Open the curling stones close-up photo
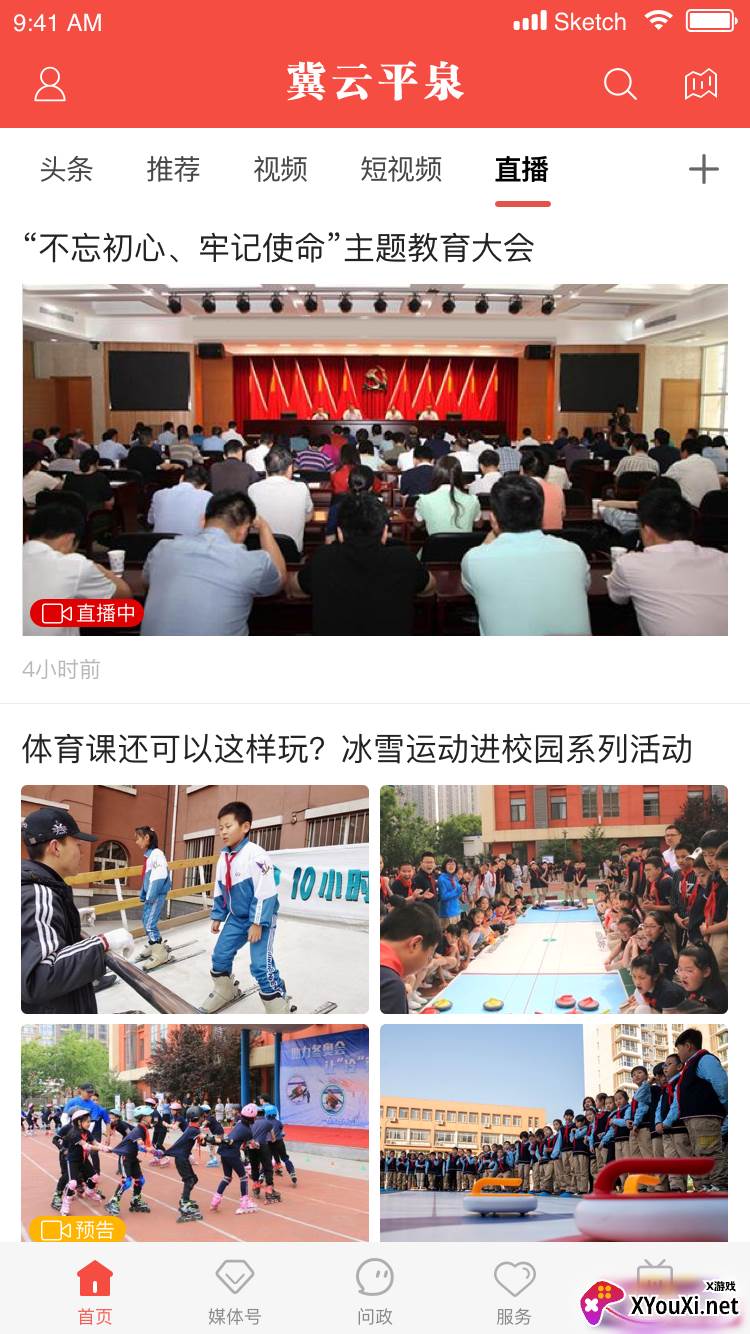750x1334 pixels. (554, 1130)
